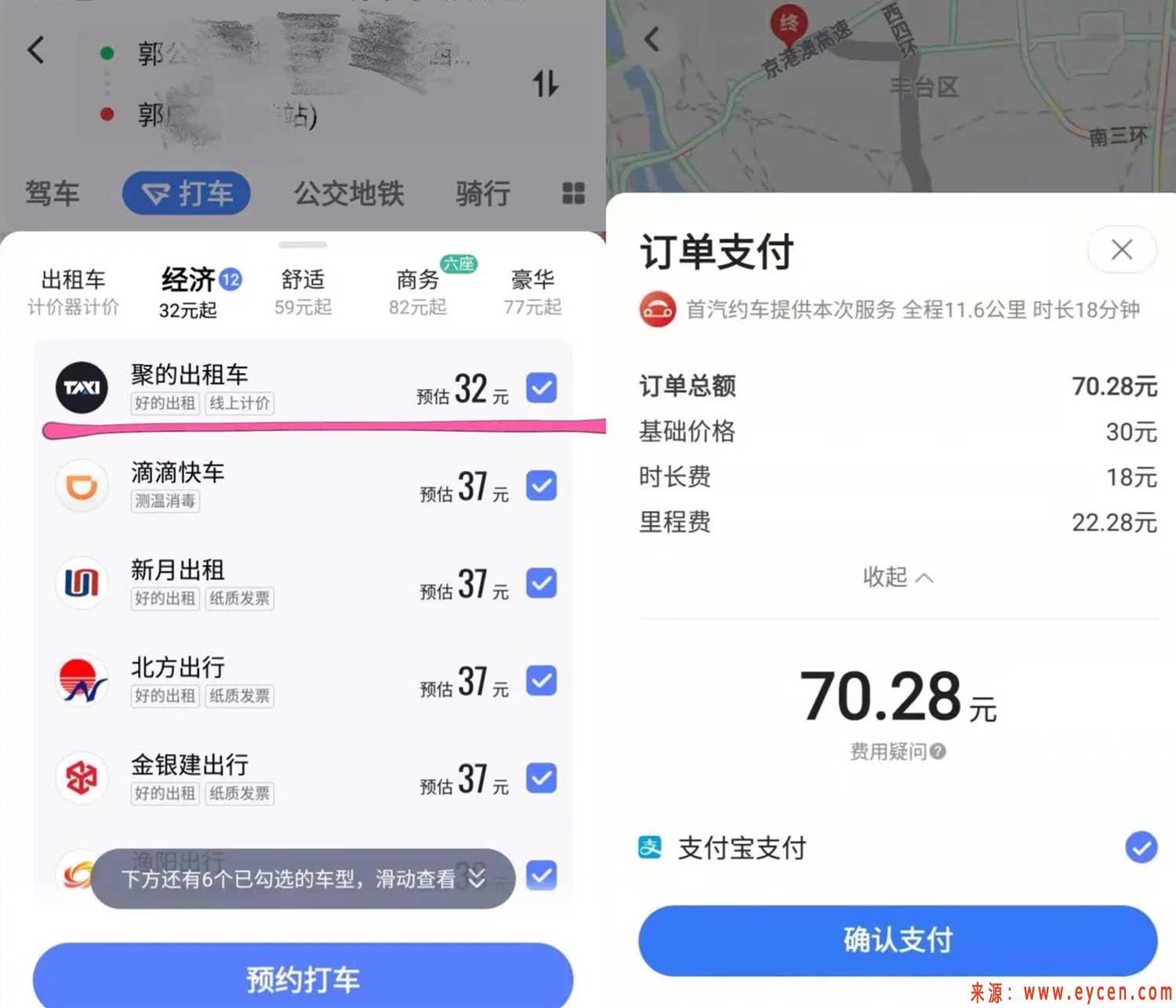Screen dimensions: 1176x1008
Task: Switch to the 骑行 cycling tab
Action: (x=483, y=193)
